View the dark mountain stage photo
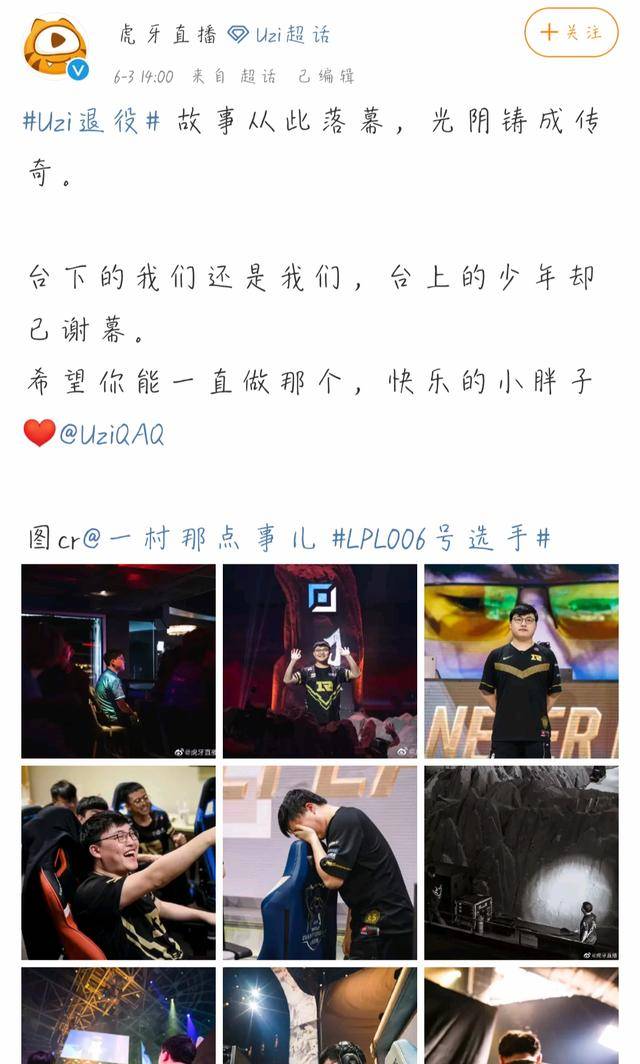Screen dimensions: 640x1064 click(521, 863)
